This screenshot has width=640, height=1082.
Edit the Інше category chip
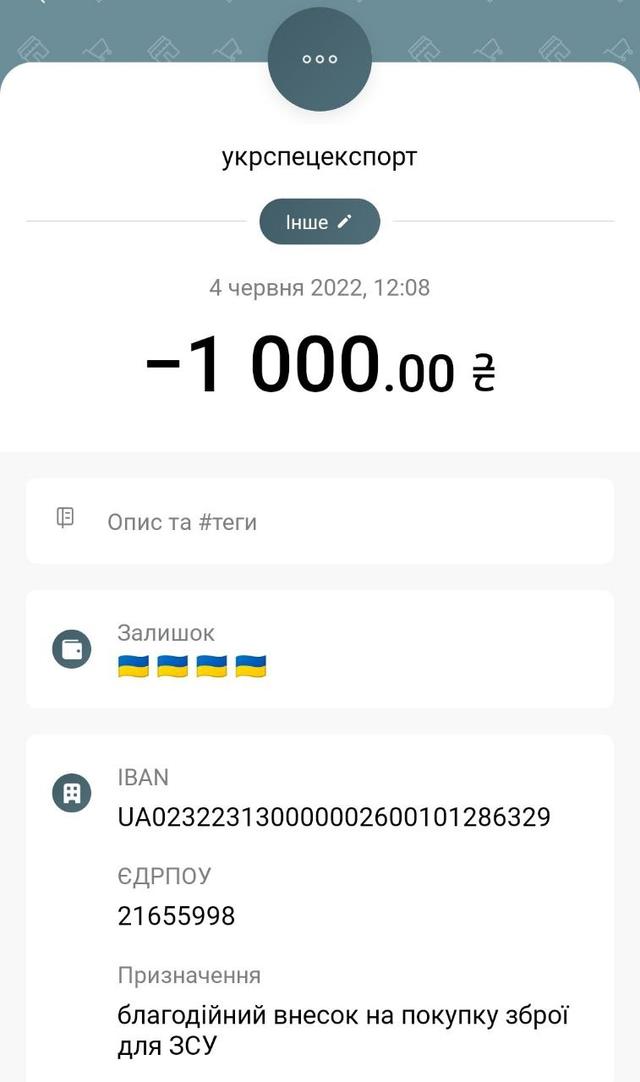[320, 222]
